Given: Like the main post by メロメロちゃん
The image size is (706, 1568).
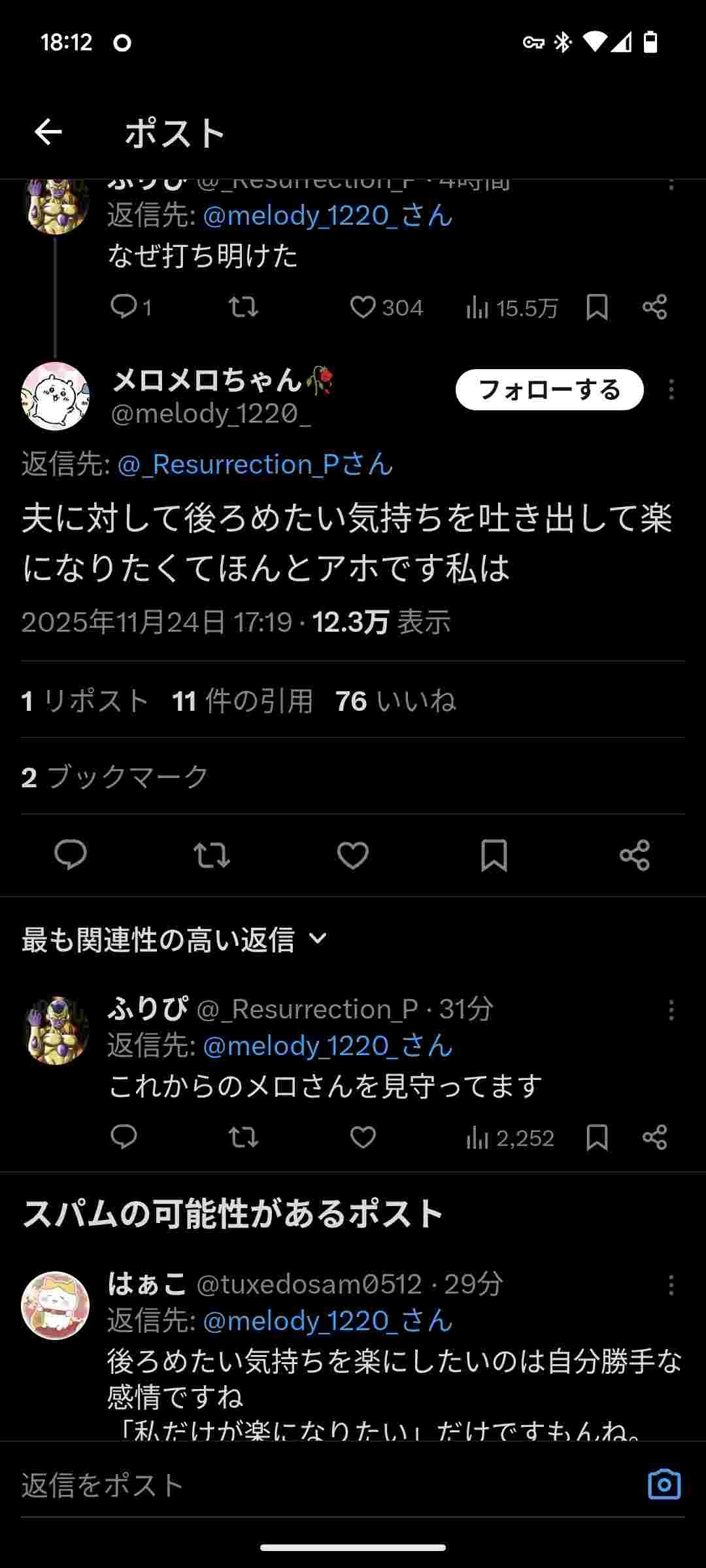Looking at the screenshot, I should pyautogui.click(x=352, y=855).
